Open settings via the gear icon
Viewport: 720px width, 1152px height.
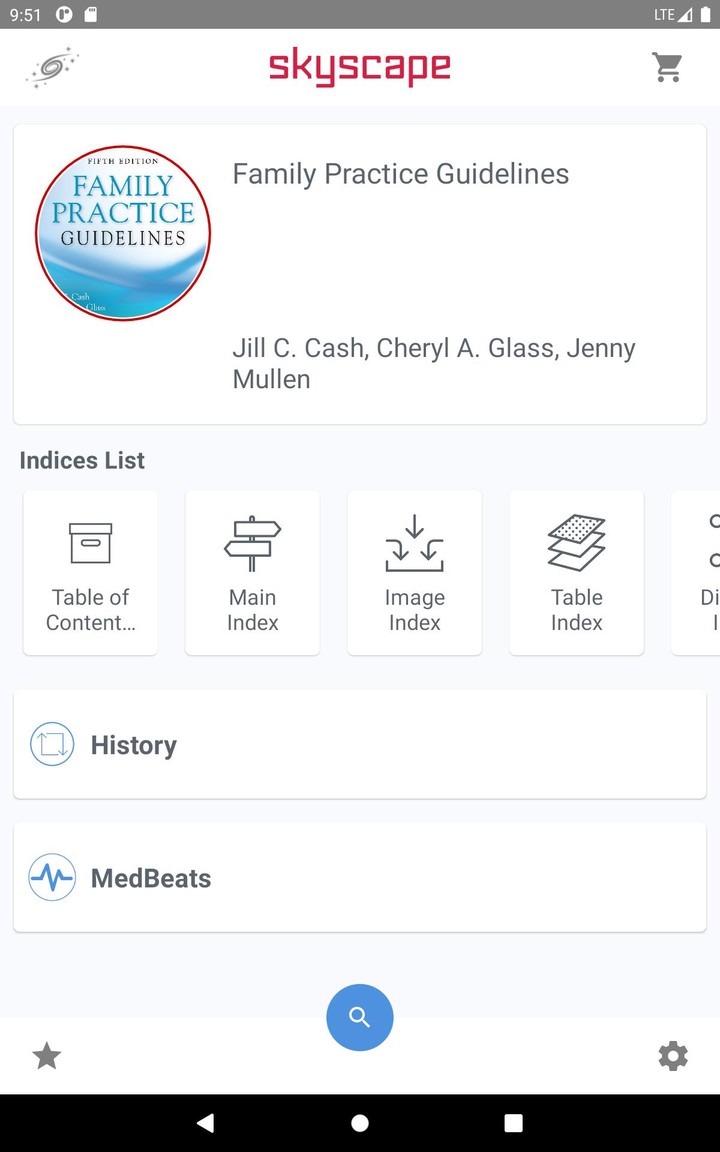click(673, 1056)
